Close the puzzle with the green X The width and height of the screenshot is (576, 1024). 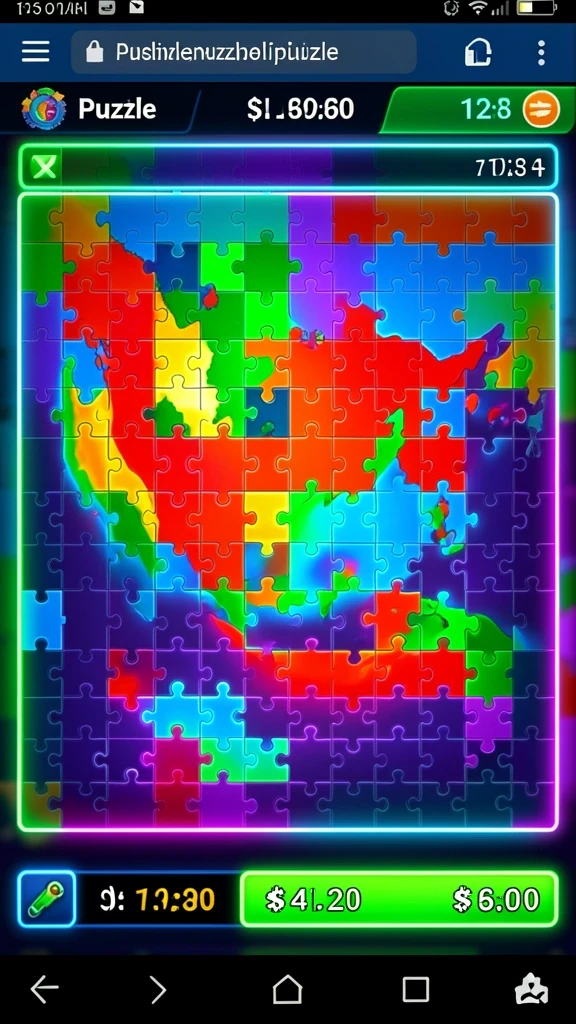(44, 167)
